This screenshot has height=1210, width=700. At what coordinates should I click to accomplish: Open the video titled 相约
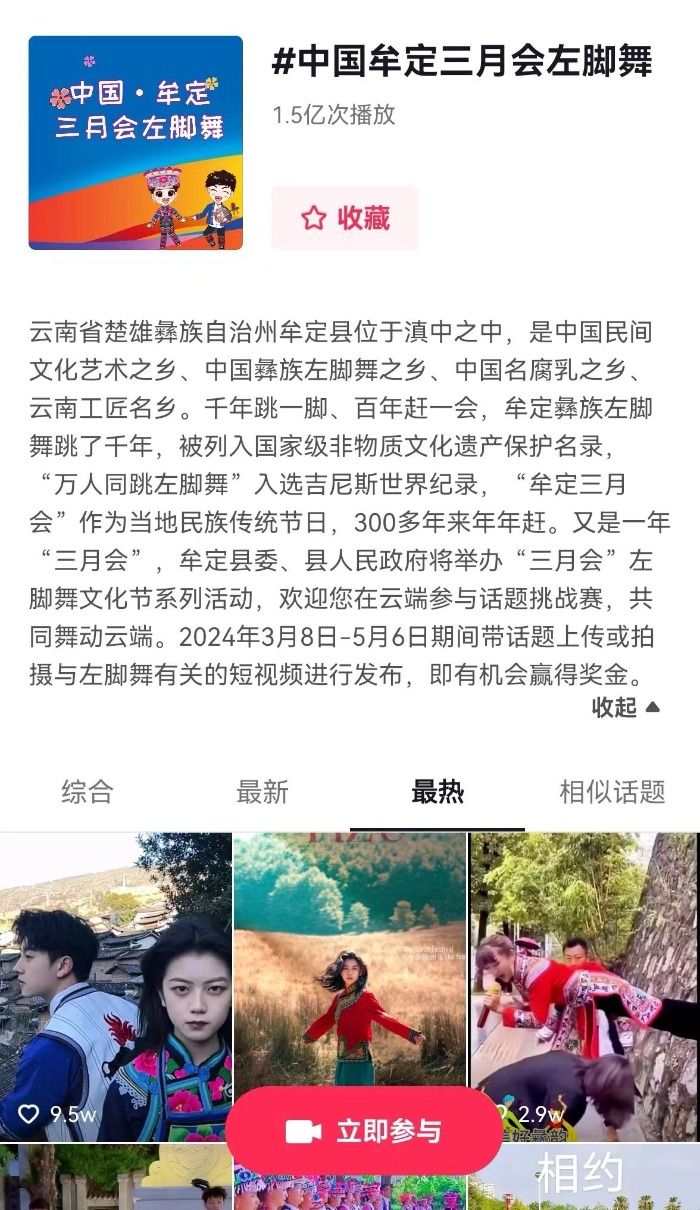coord(583,1178)
